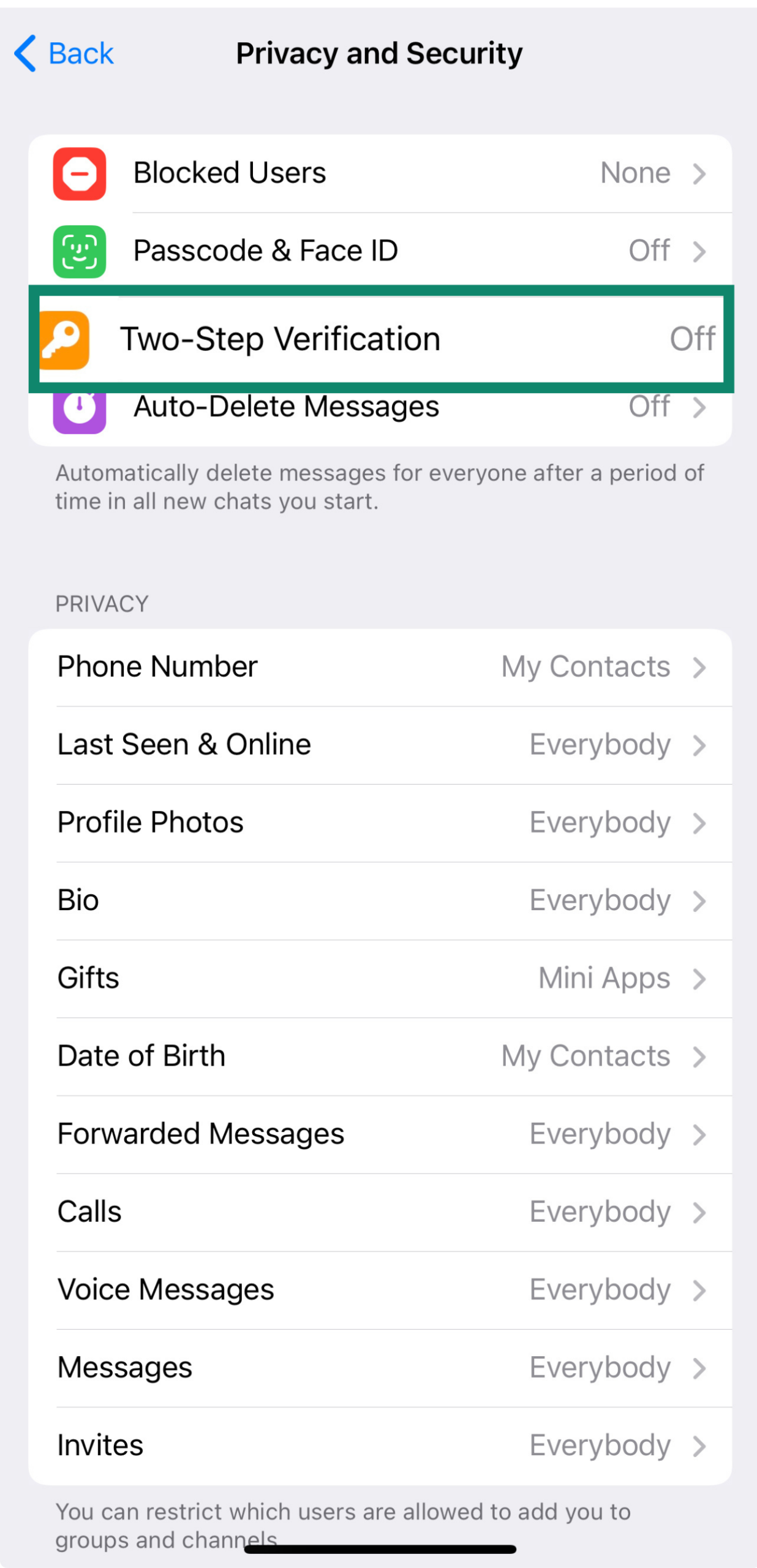This screenshot has width=757, height=1568.
Task: Change Phone Number privacy
Action: pyautogui.click(x=380, y=667)
